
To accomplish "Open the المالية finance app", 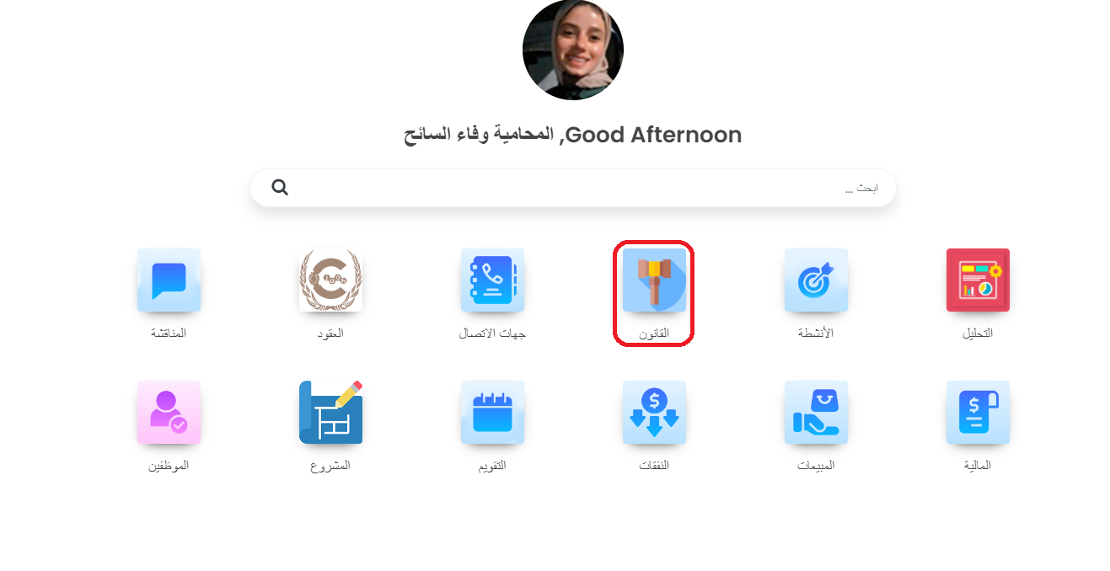I will coord(977,412).
